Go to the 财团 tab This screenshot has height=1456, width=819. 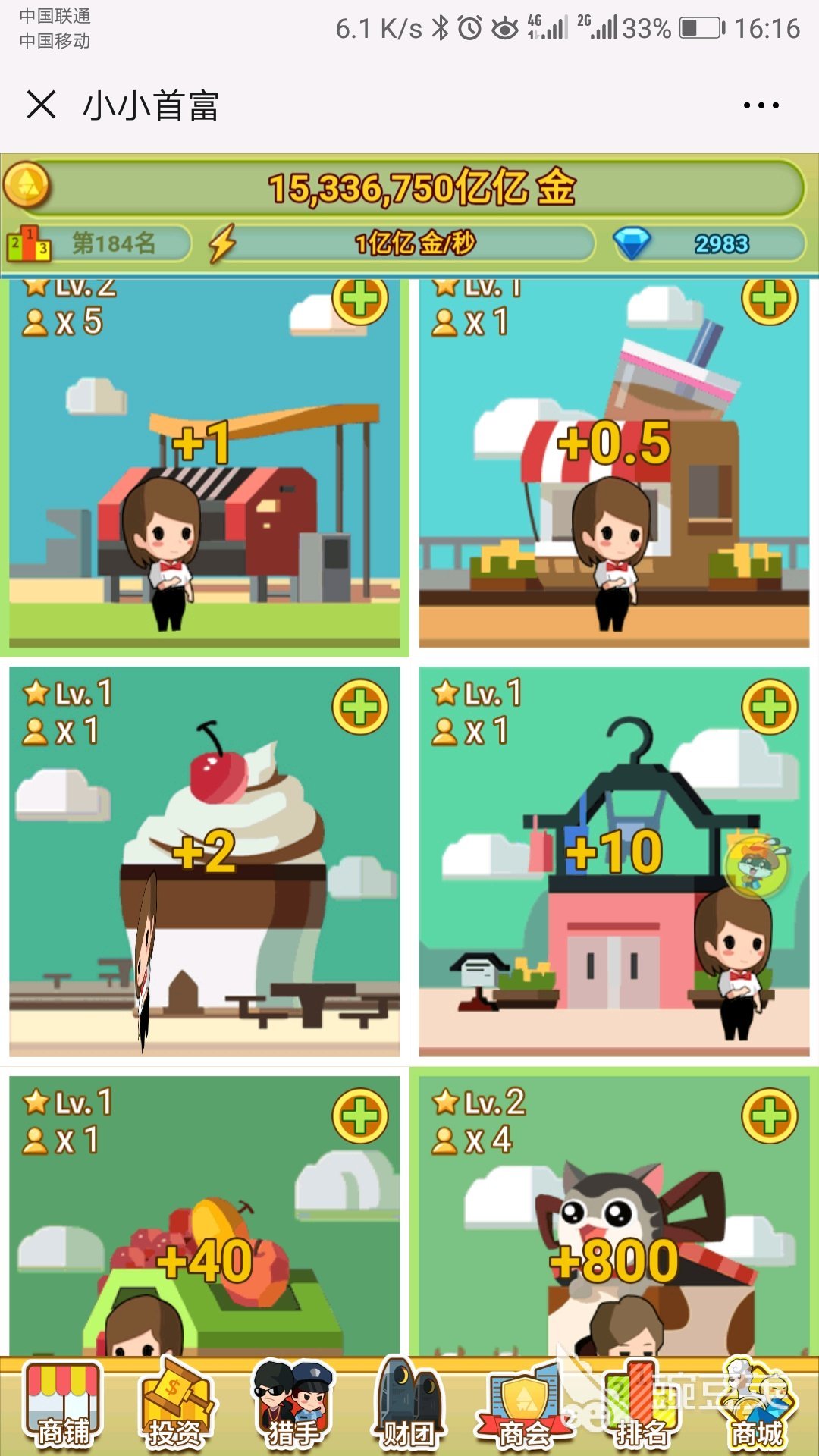tap(409, 1406)
